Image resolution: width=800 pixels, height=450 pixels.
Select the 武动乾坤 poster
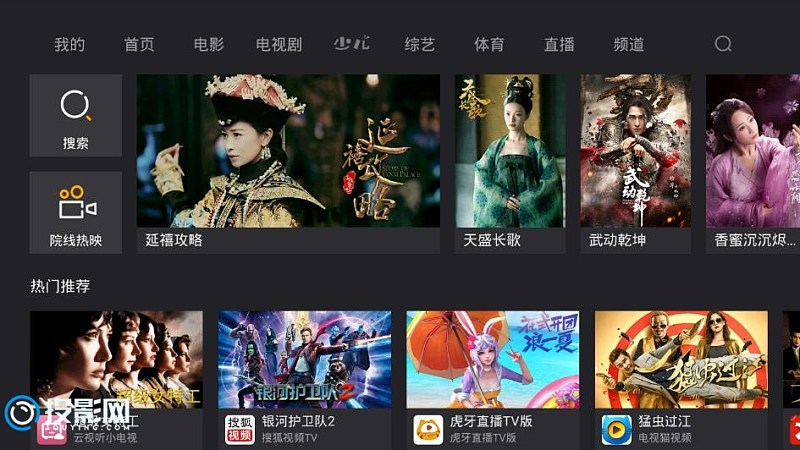point(635,160)
